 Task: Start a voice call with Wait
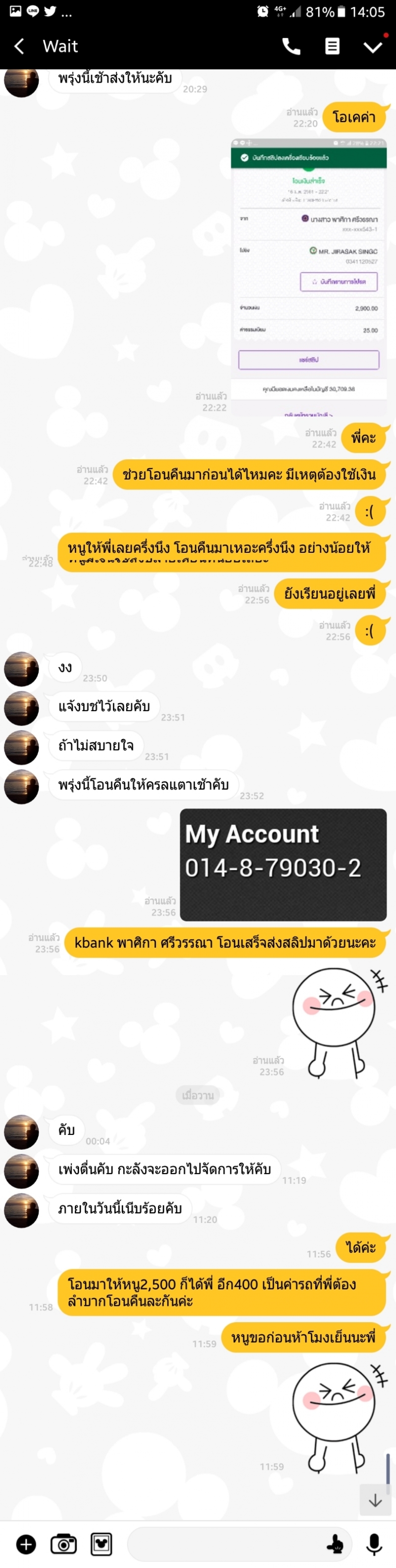point(292,46)
